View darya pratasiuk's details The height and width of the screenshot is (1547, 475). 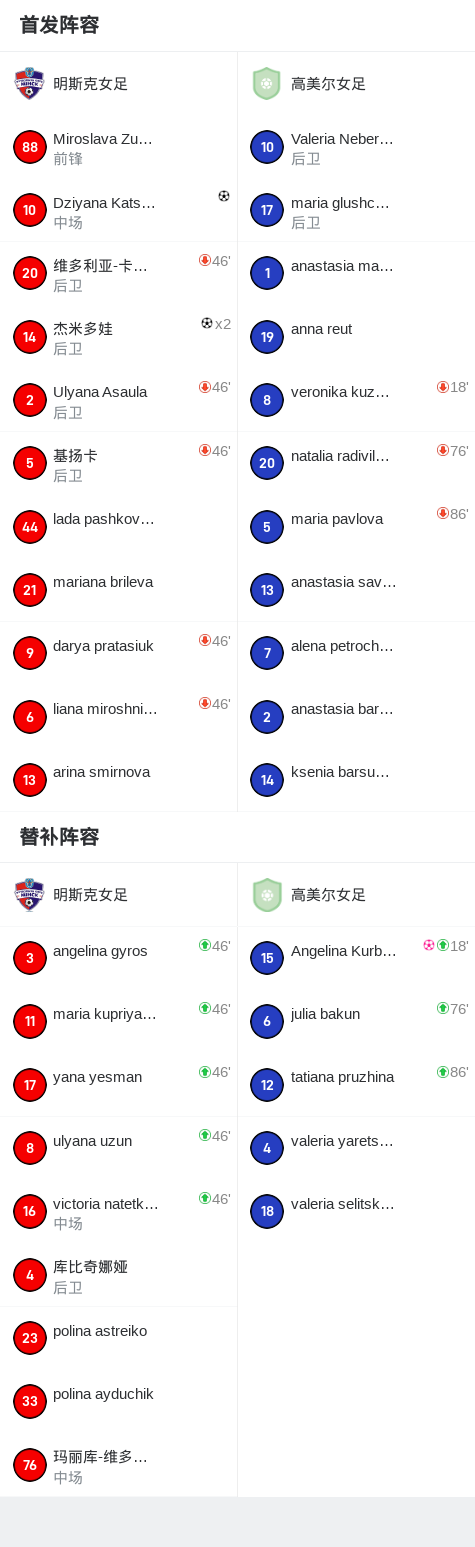coord(118,654)
